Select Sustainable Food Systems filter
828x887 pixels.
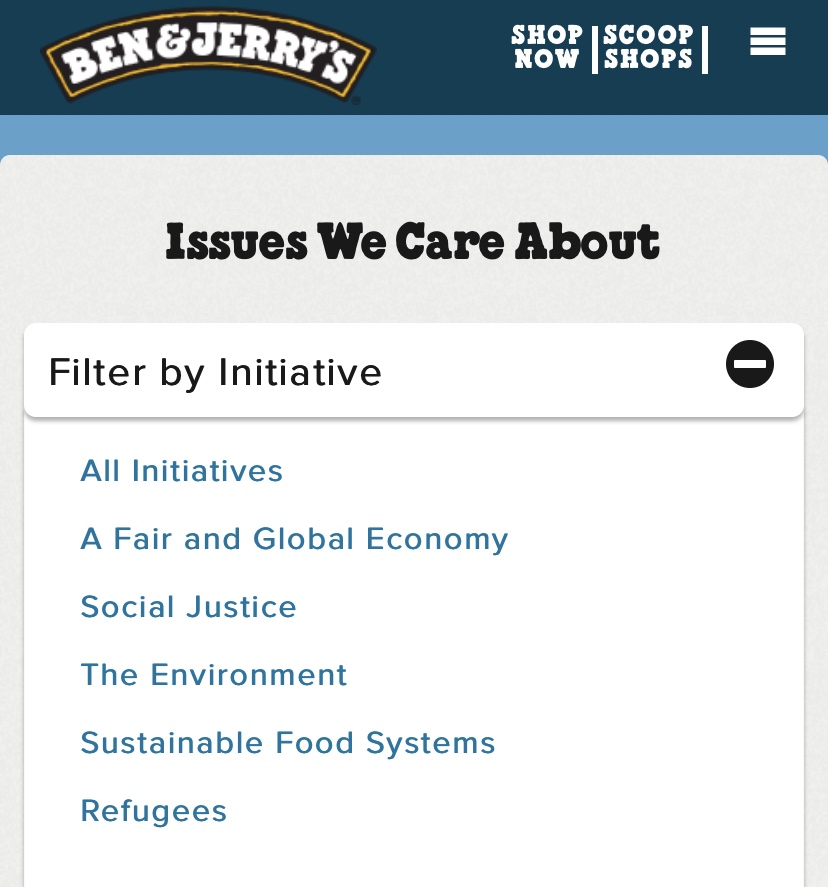(x=288, y=743)
